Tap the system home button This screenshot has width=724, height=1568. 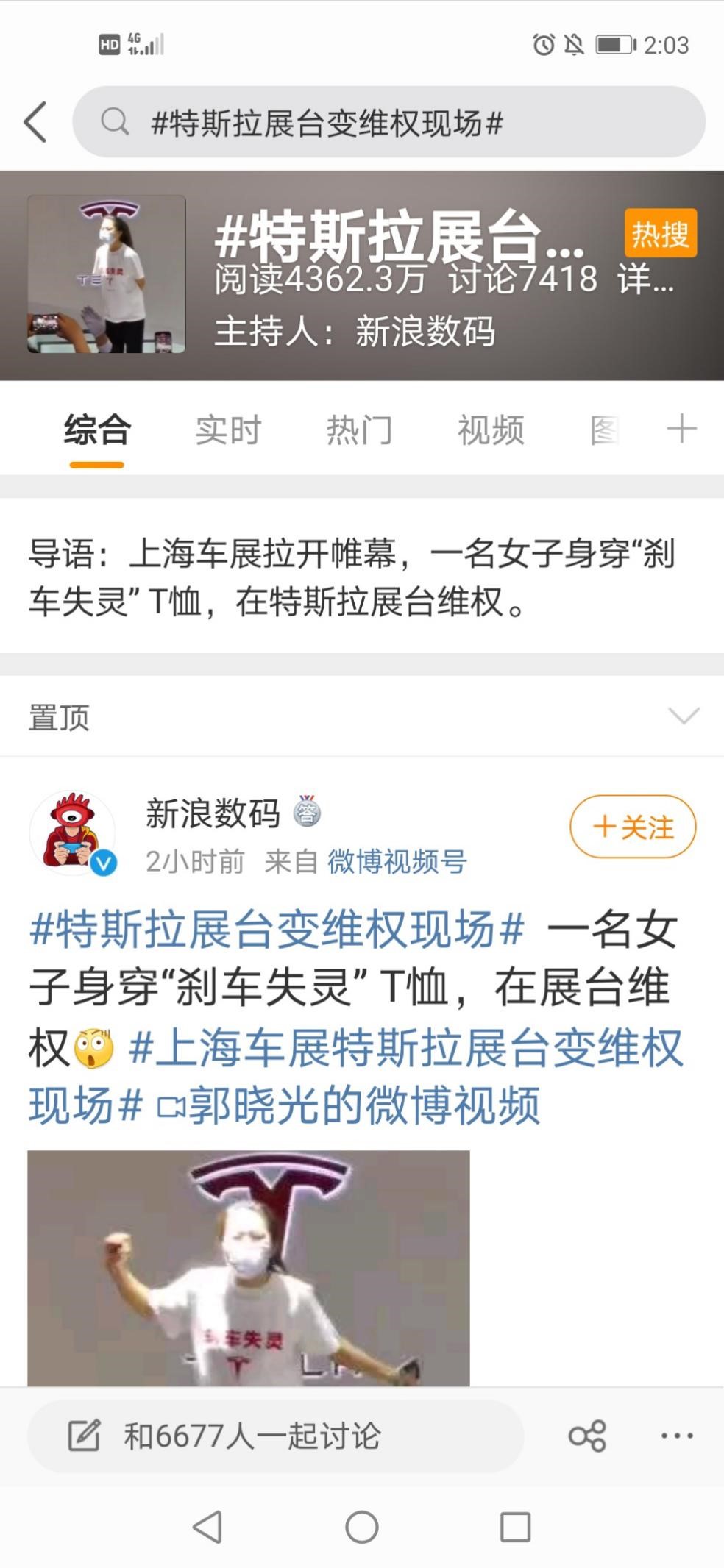(362, 1527)
